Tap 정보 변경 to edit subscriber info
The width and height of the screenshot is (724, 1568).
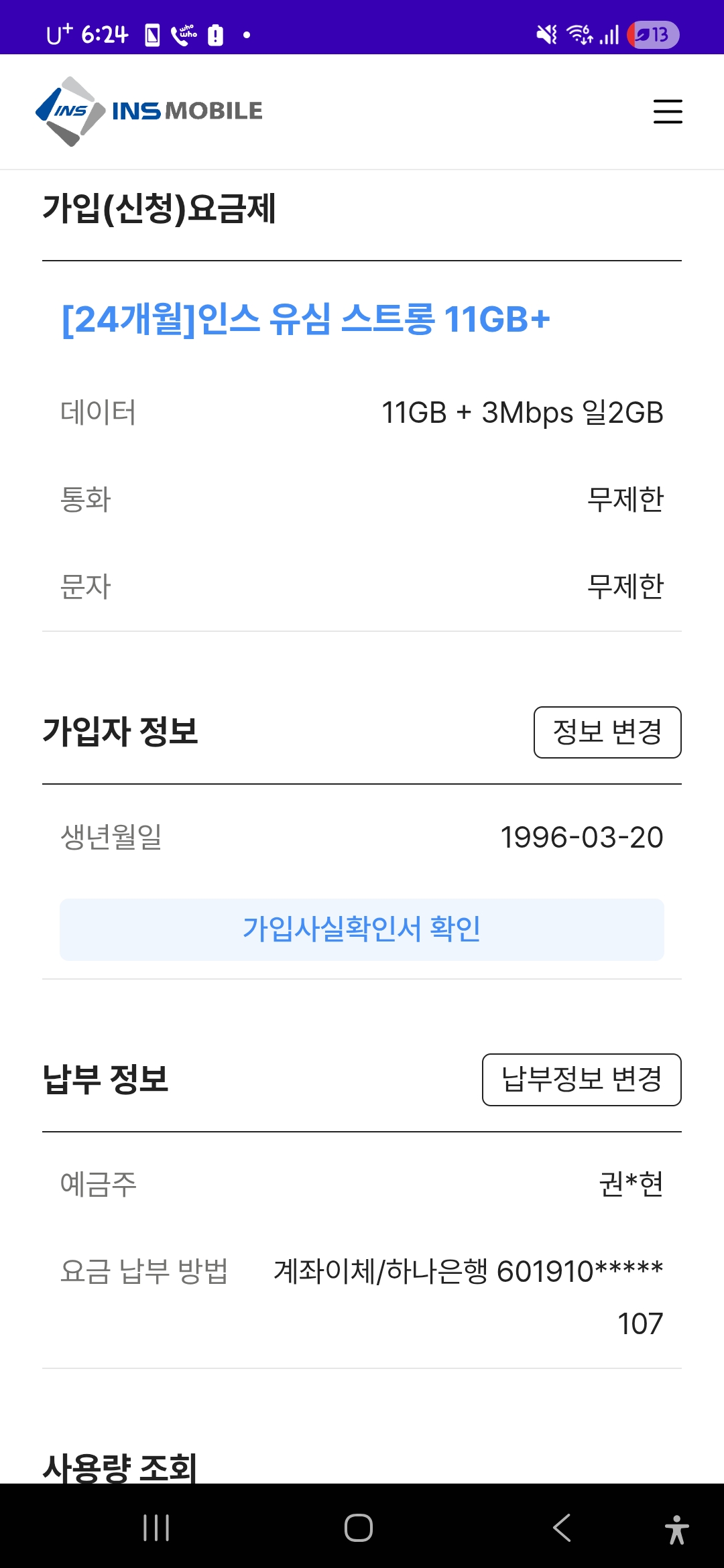click(x=607, y=732)
